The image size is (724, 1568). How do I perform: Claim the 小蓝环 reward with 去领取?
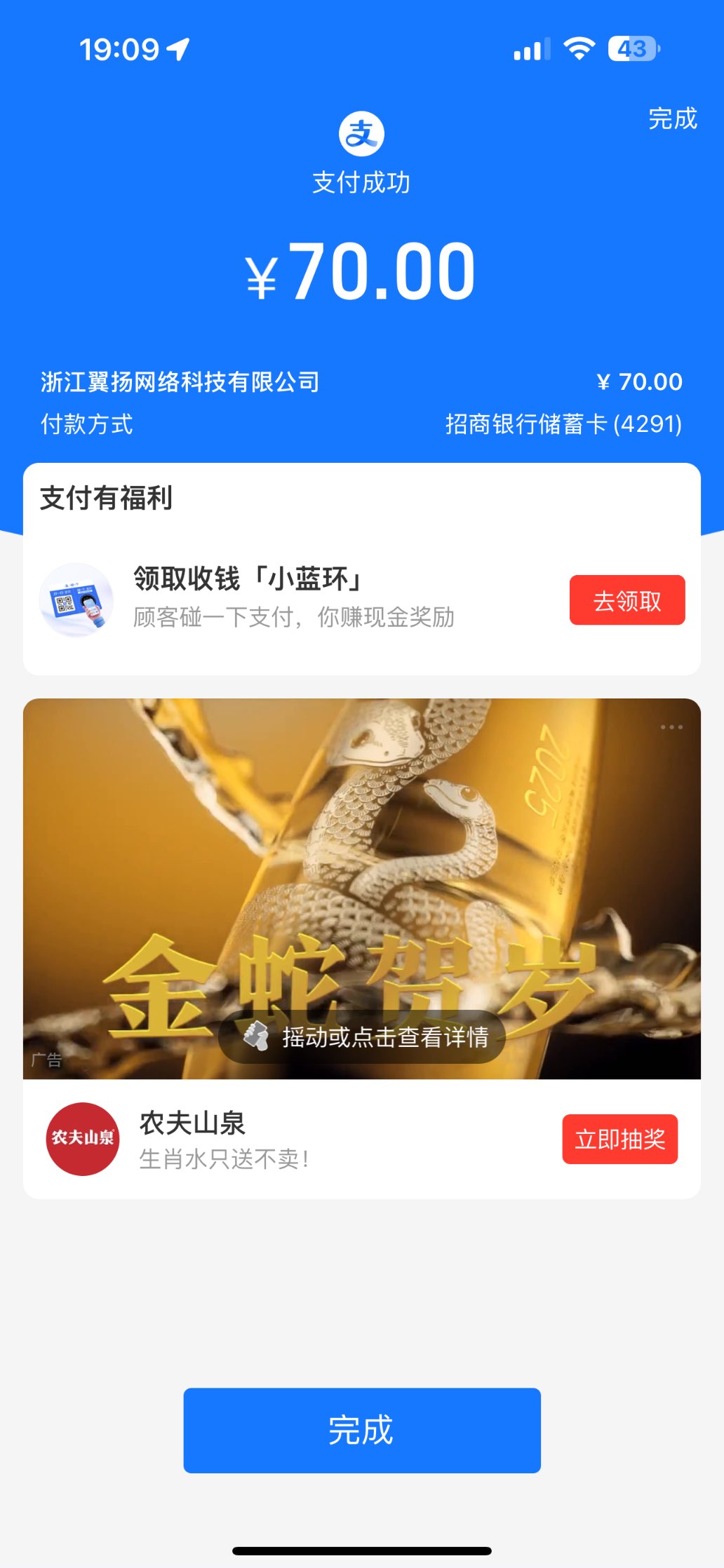(626, 600)
